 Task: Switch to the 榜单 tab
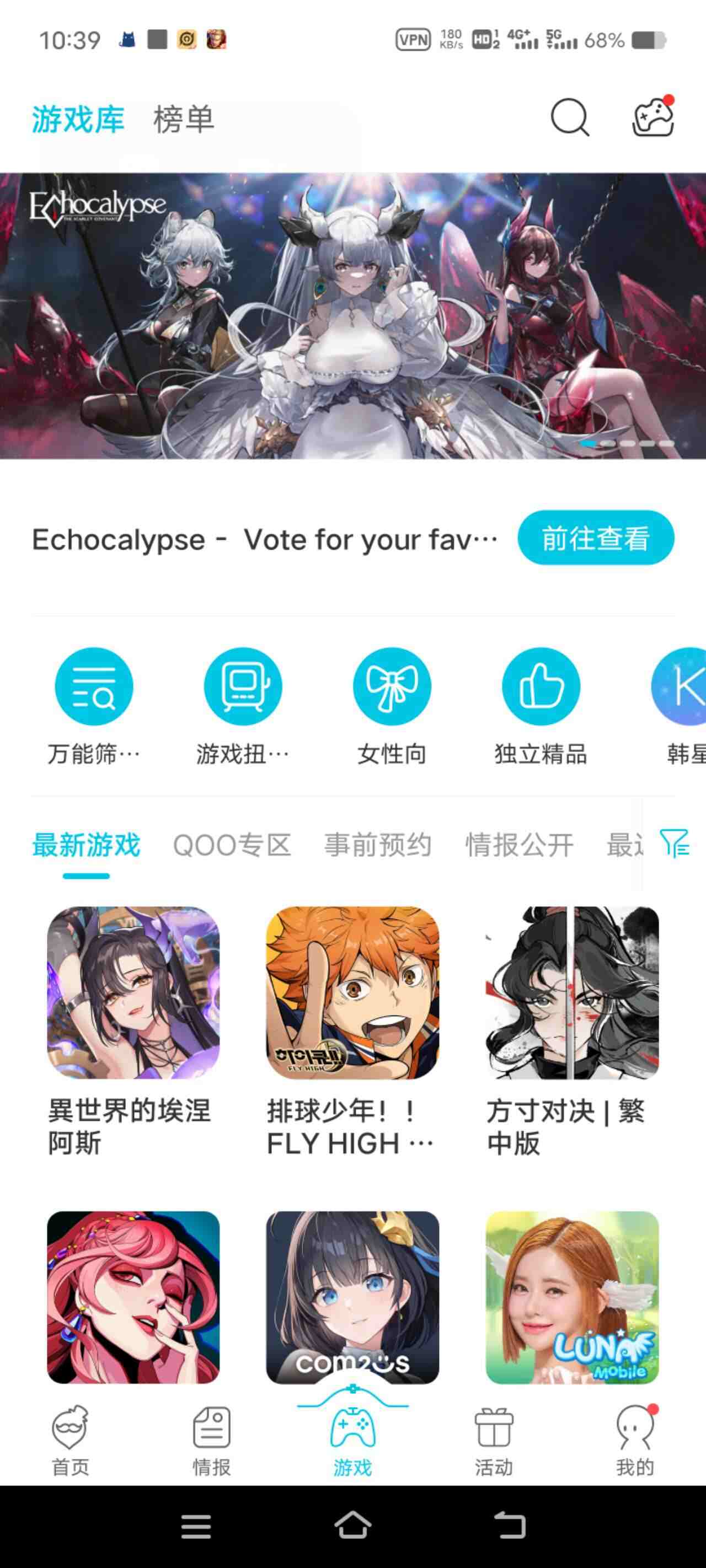point(183,119)
